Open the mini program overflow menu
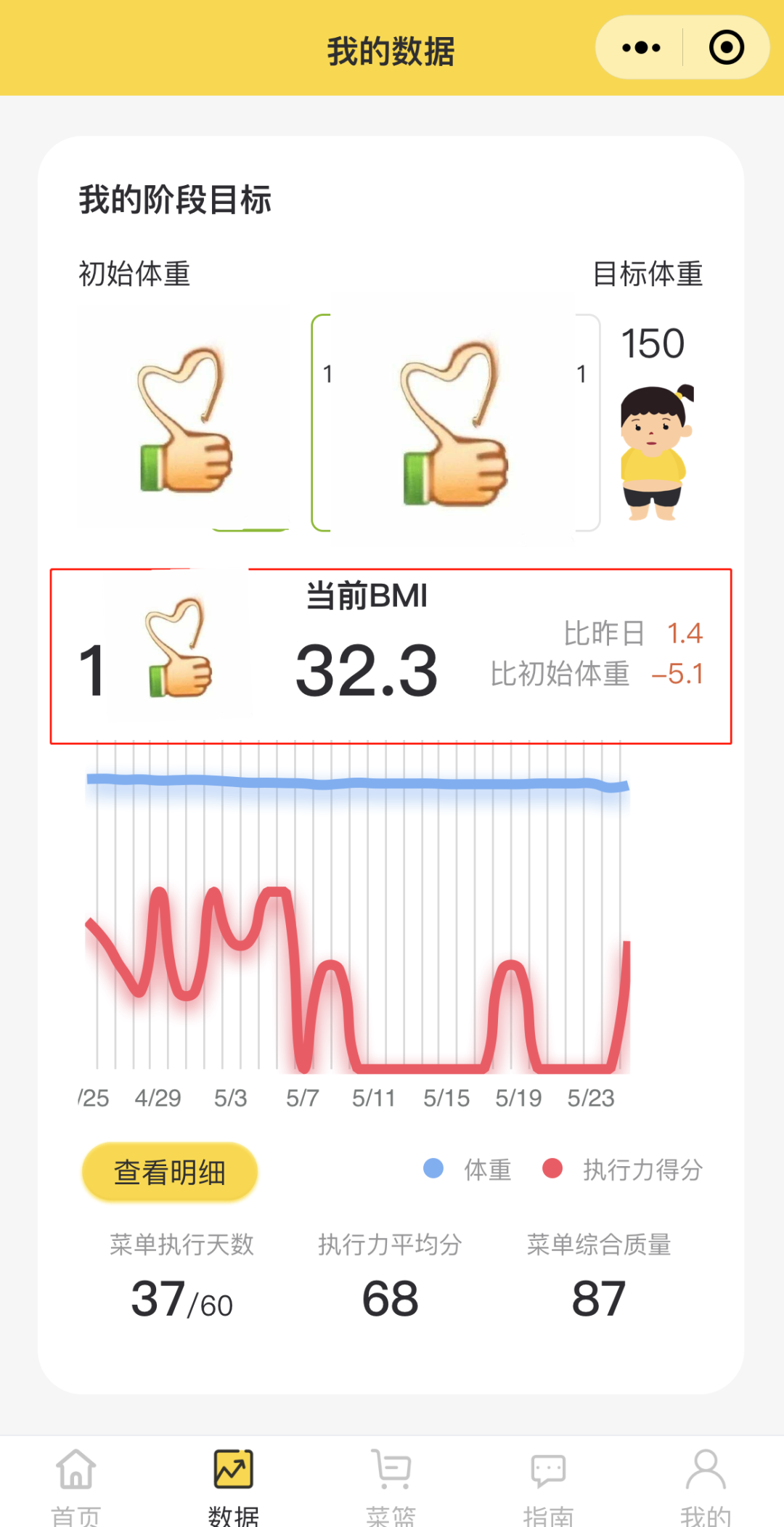Viewport: 784px width, 1527px height. (642, 48)
